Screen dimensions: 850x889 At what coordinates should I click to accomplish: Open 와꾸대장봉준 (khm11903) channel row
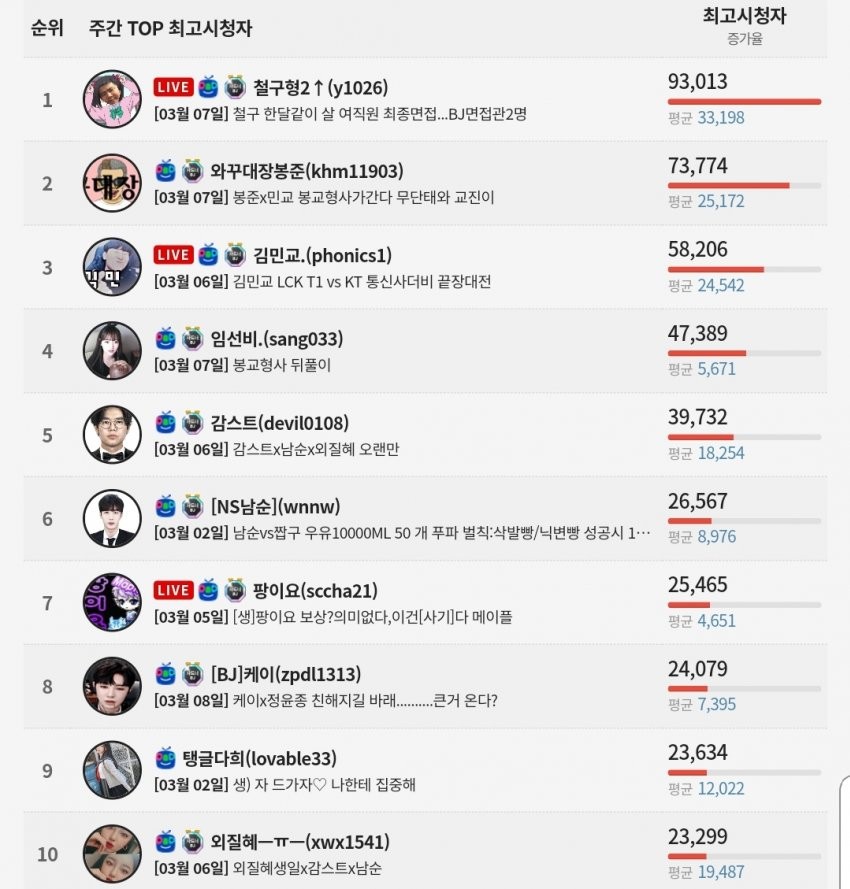point(307,172)
